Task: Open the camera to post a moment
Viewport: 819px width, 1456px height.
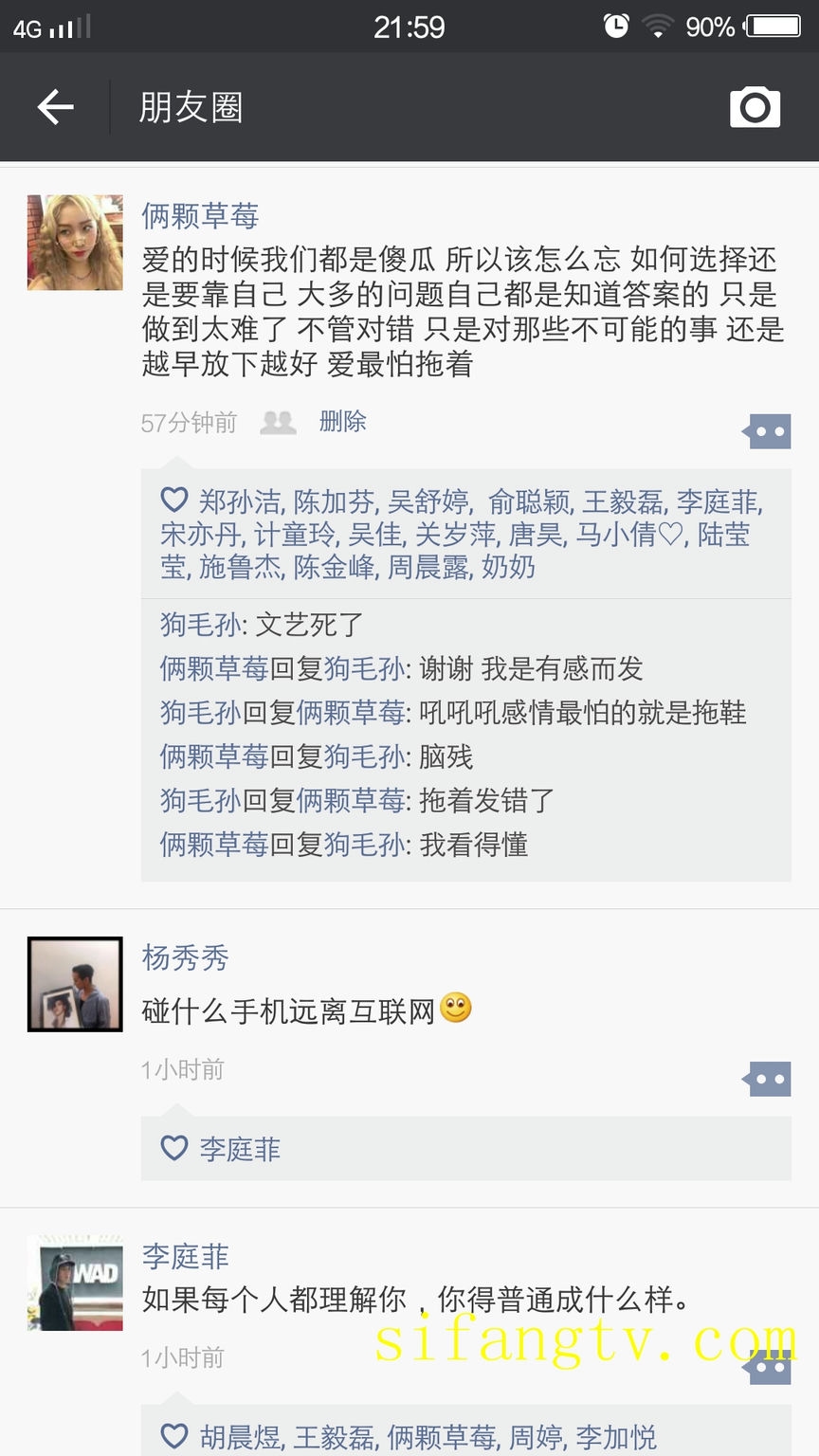Action: [x=755, y=107]
